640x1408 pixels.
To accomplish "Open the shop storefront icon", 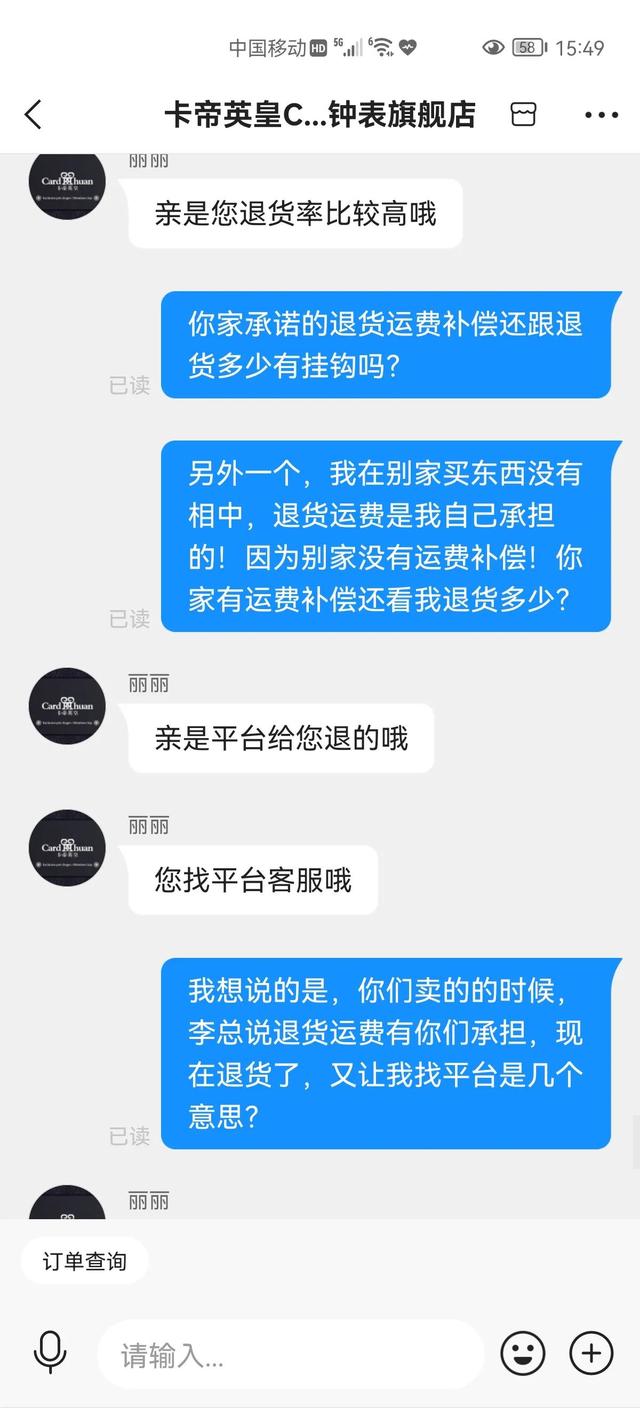I will tap(523, 115).
